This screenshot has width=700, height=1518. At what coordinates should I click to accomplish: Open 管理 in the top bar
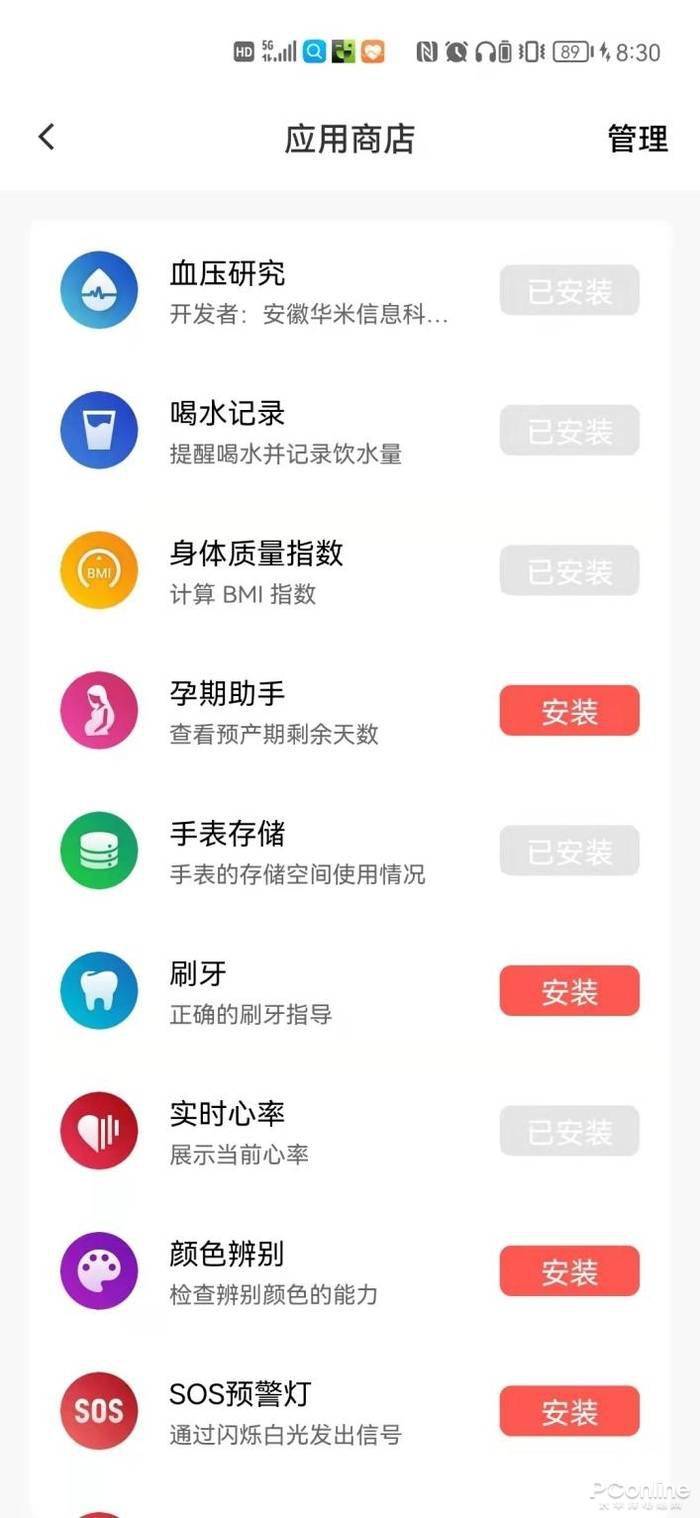coord(637,139)
